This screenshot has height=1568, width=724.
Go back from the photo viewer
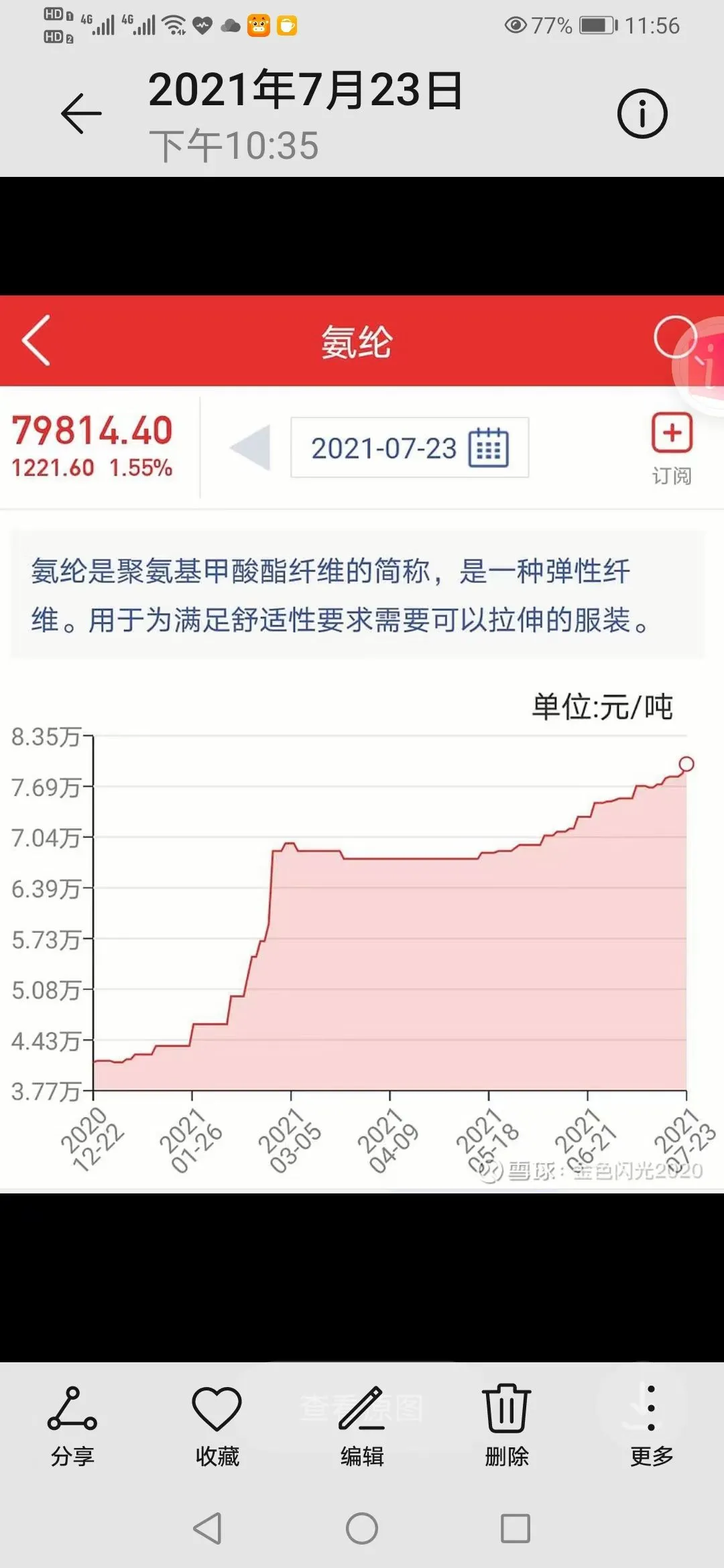coord(81,113)
